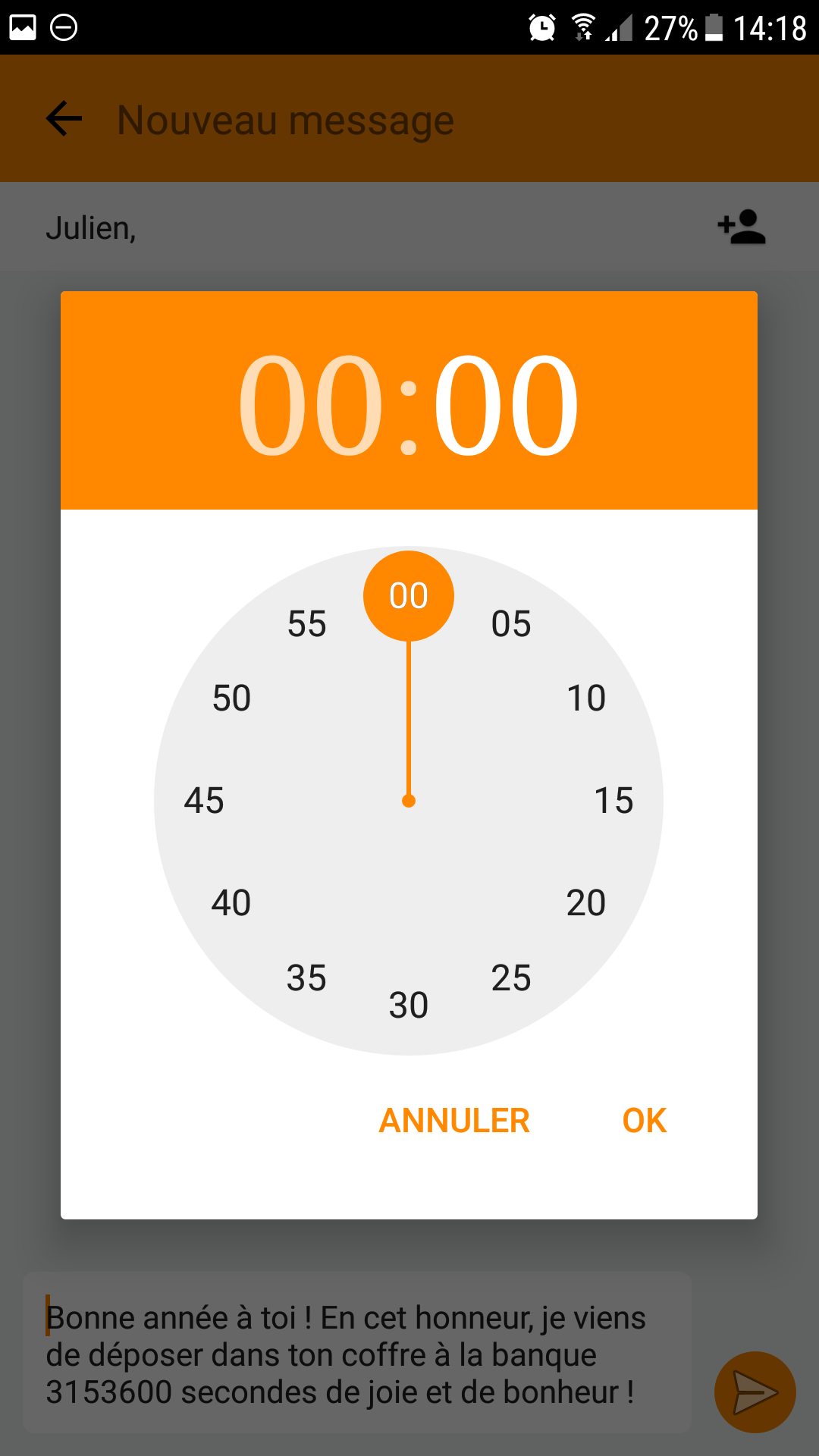Select 30 minutes on the clock dial
819x1456 pixels.
tap(409, 1006)
